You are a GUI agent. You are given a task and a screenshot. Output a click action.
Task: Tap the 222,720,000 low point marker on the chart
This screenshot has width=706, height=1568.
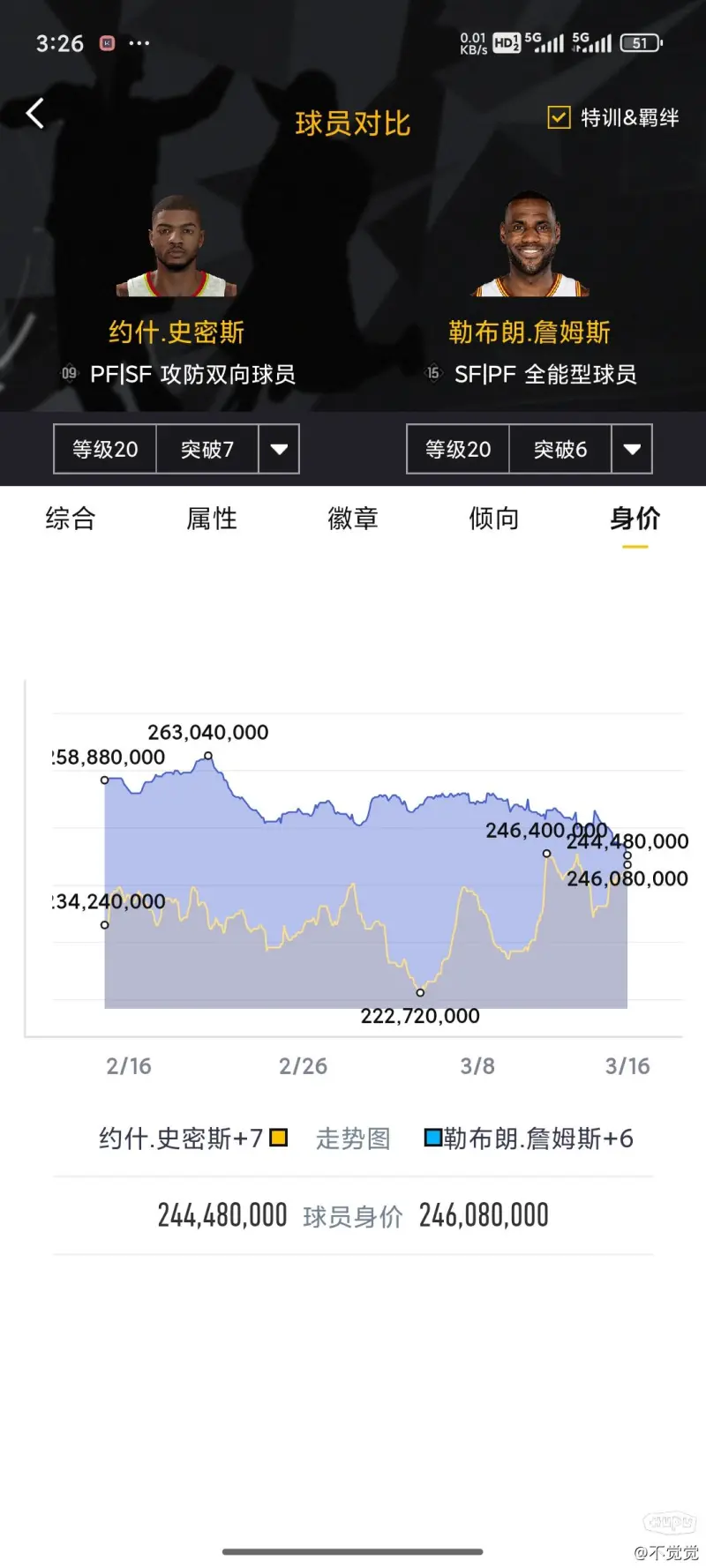(419, 991)
